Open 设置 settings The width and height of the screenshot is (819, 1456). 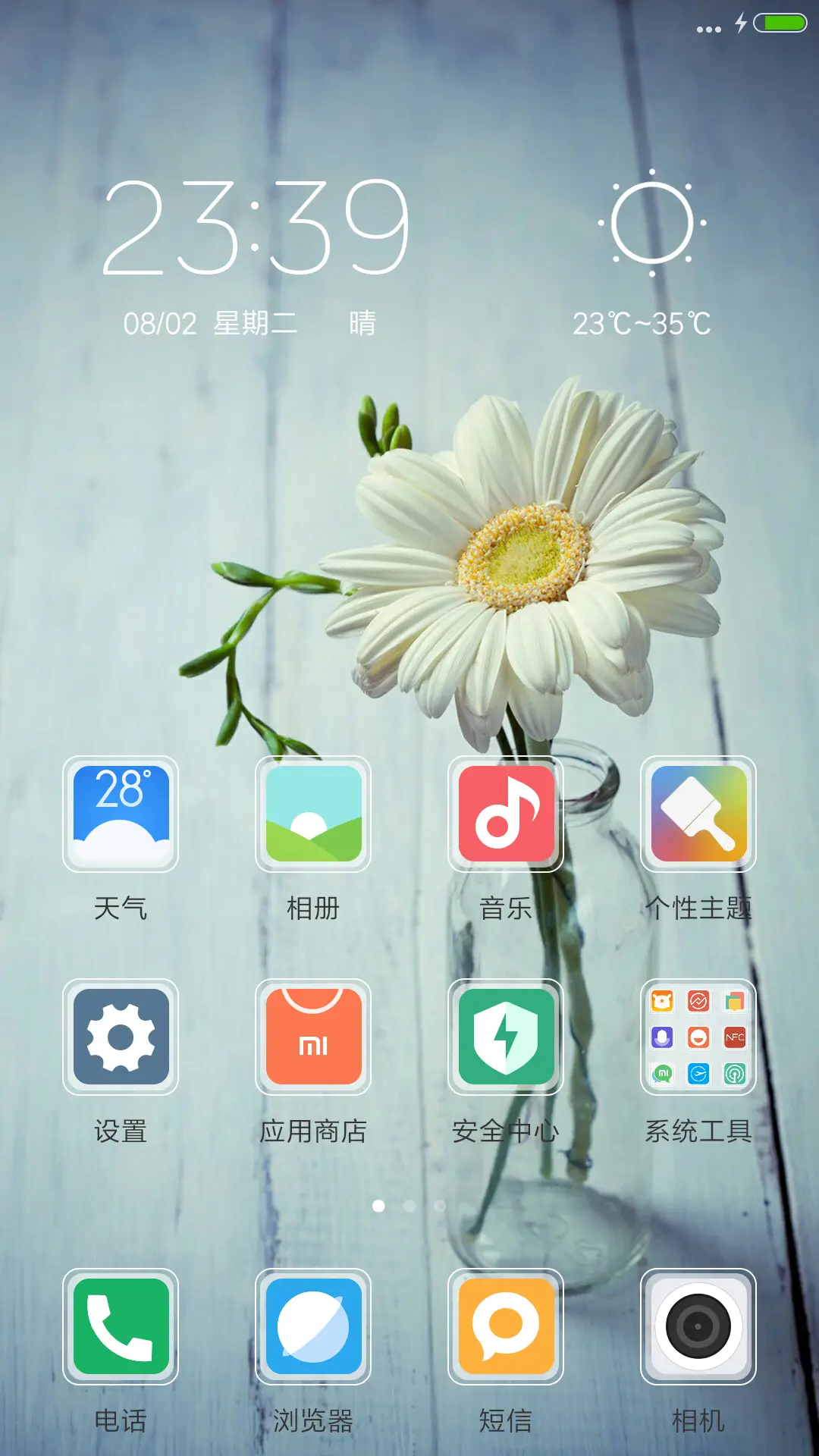pyautogui.click(x=121, y=1037)
